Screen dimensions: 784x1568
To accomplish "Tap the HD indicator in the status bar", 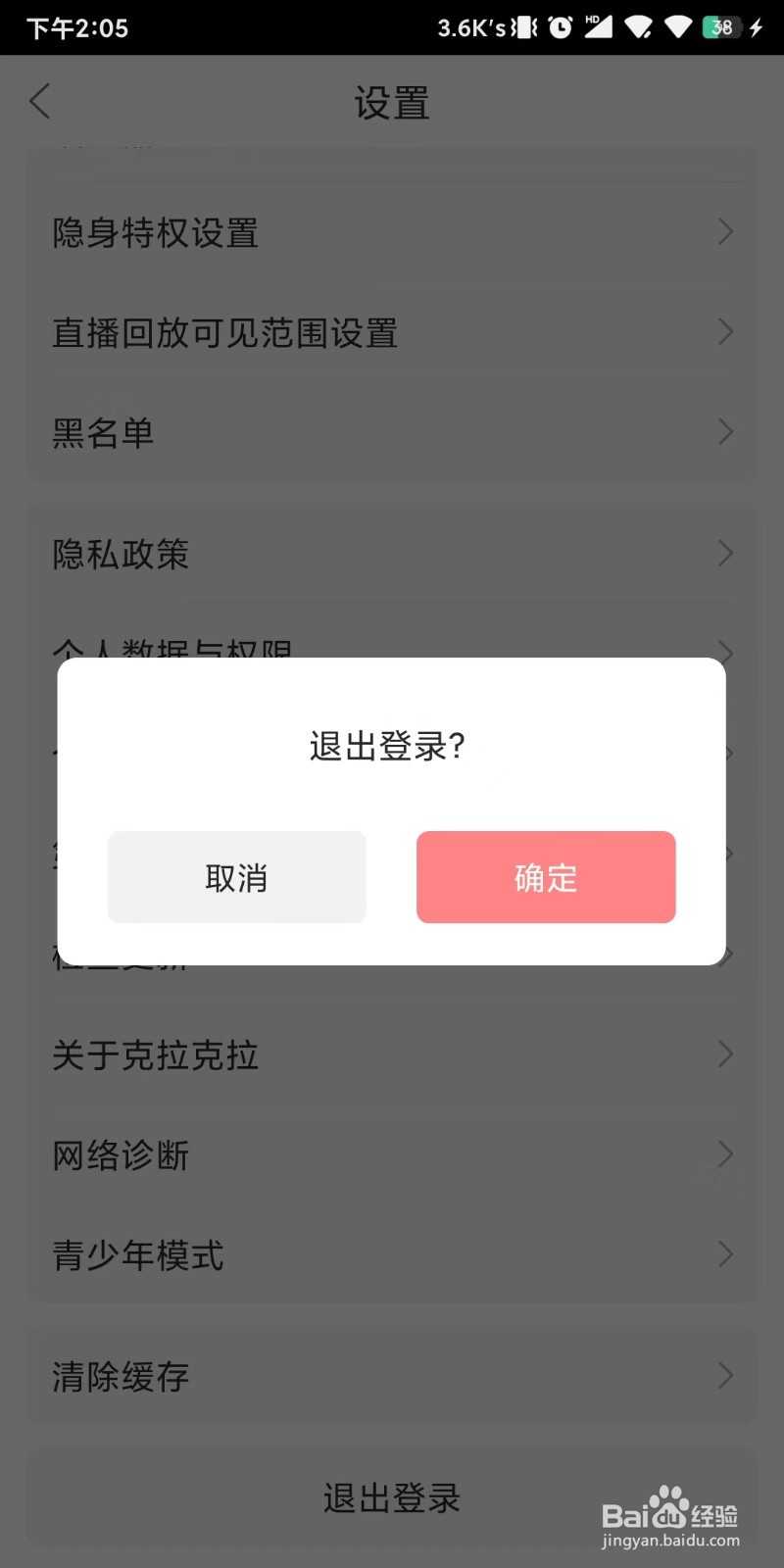I will (592, 18).
